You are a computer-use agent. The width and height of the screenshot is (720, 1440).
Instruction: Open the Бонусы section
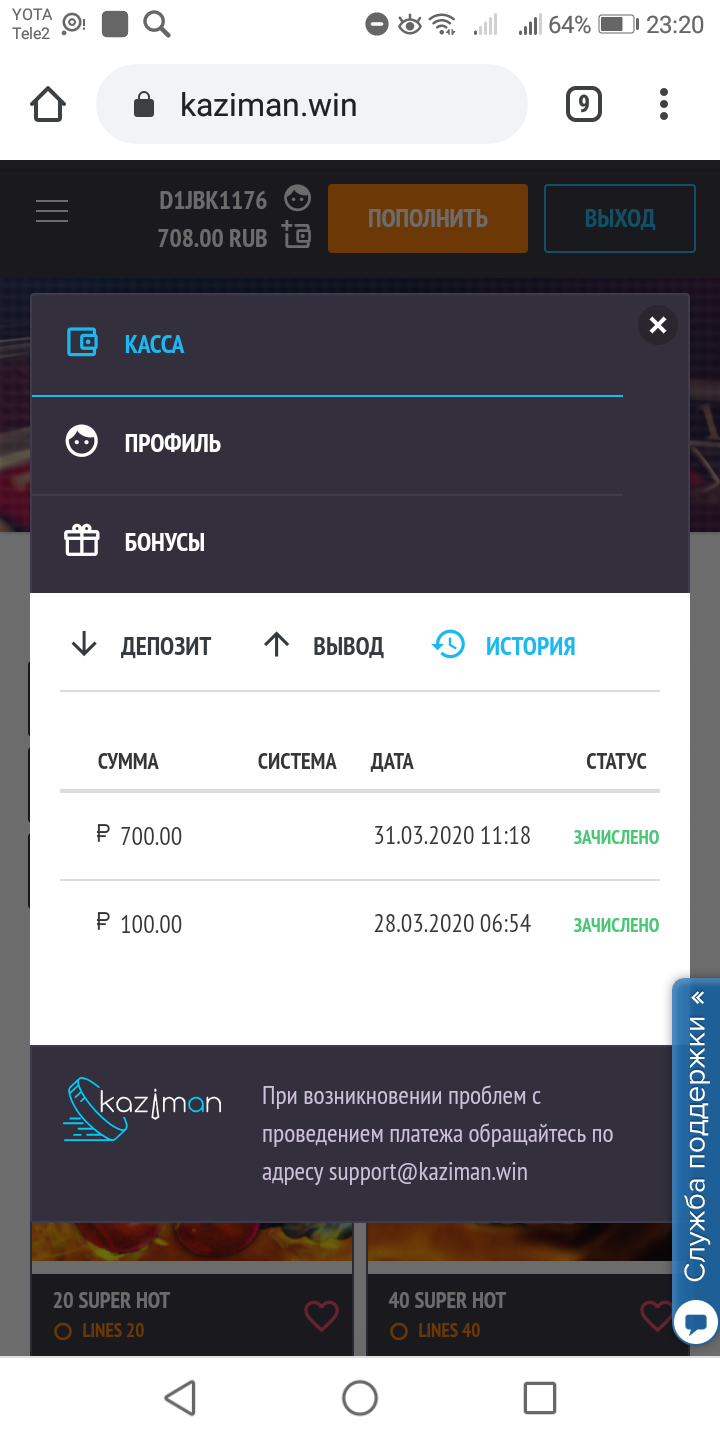164,542
